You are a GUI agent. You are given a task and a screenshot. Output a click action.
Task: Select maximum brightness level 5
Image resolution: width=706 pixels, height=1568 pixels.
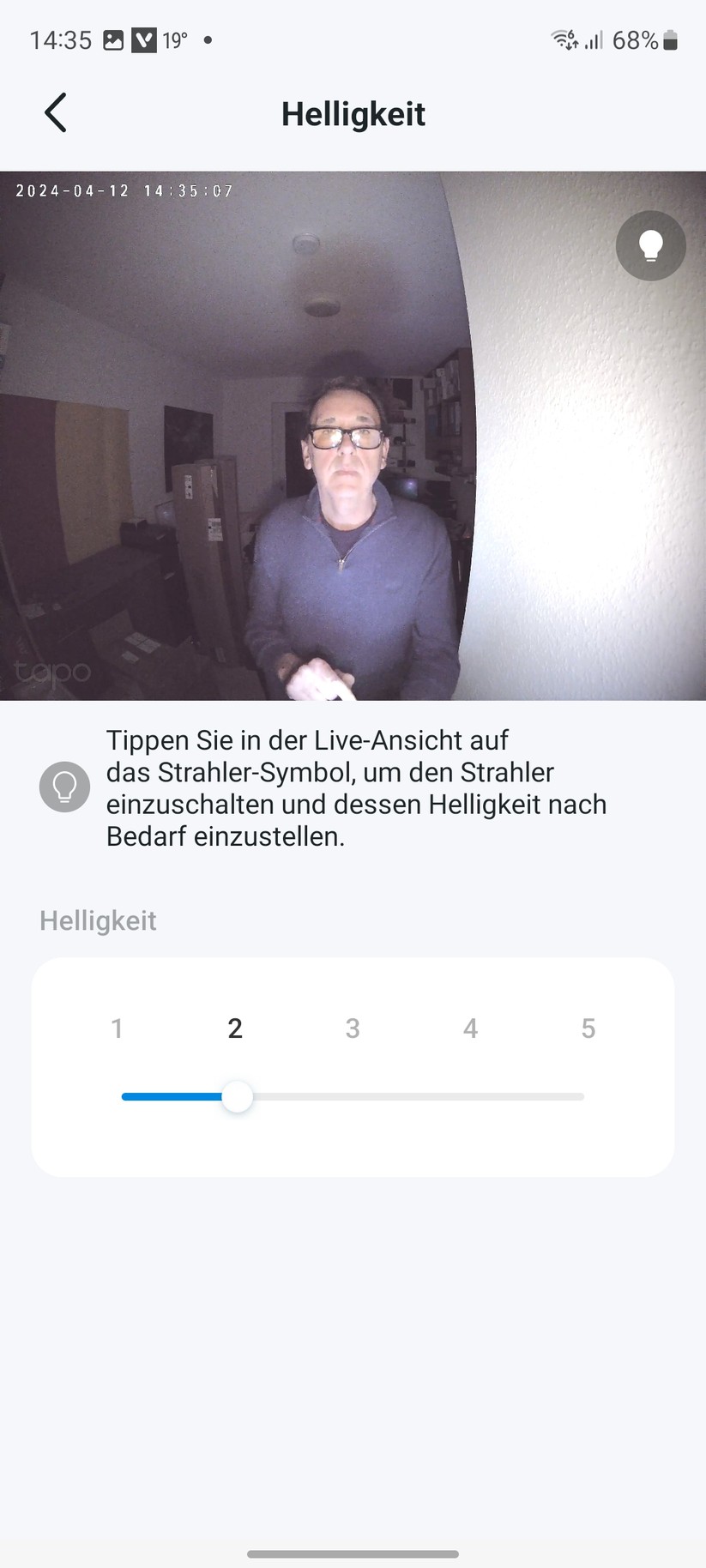[588, 1028]
